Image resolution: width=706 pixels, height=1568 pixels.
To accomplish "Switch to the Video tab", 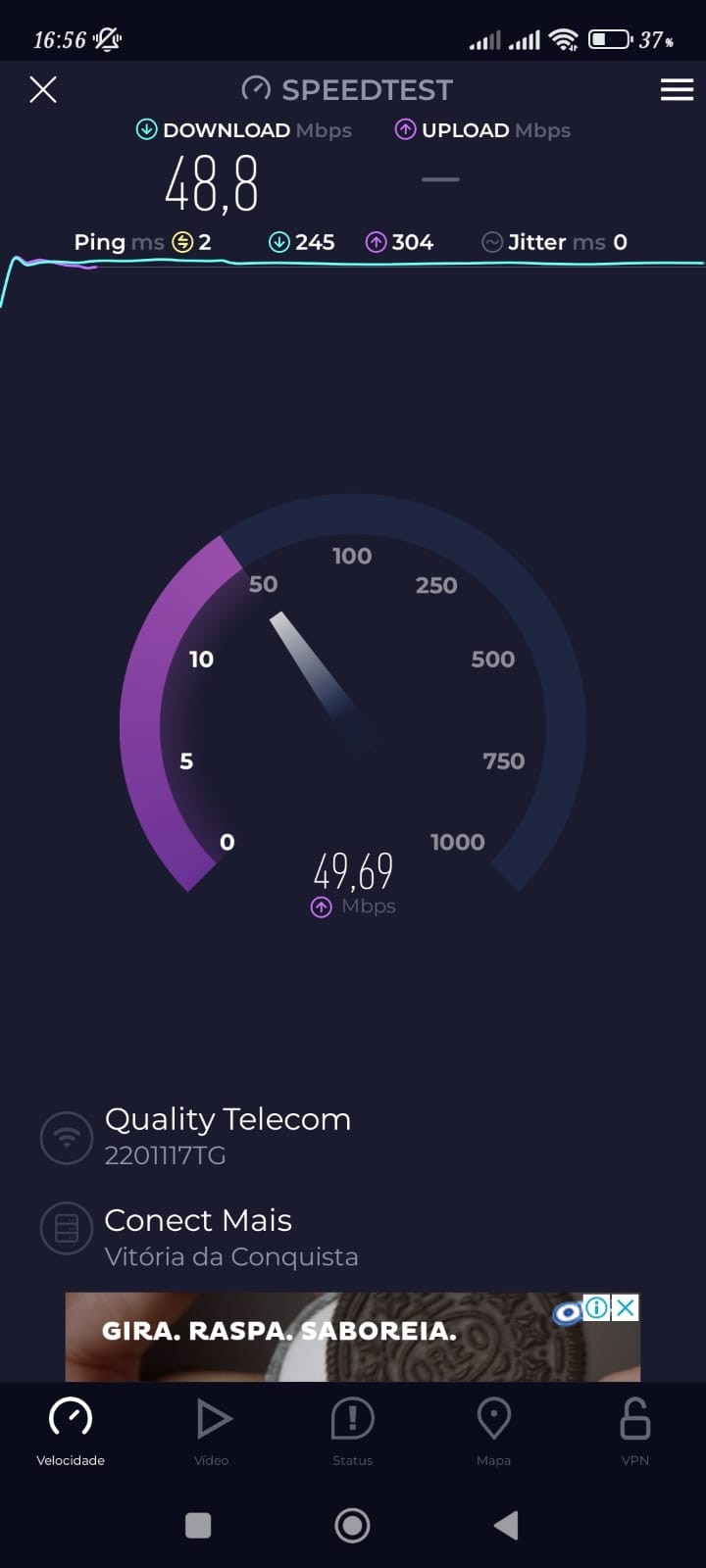I will 212,1431.
